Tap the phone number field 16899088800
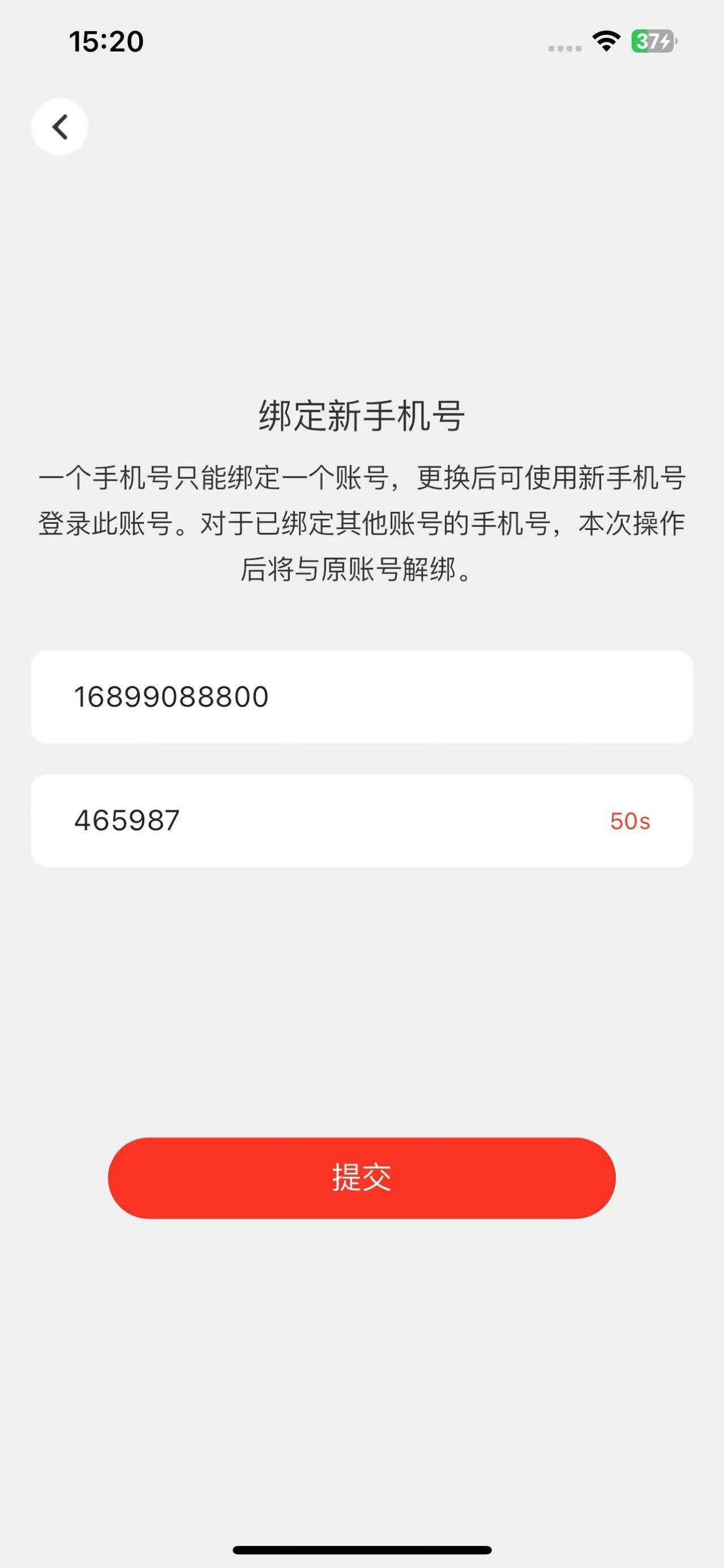Screen dimensions: 724x1568 (361, 697)
